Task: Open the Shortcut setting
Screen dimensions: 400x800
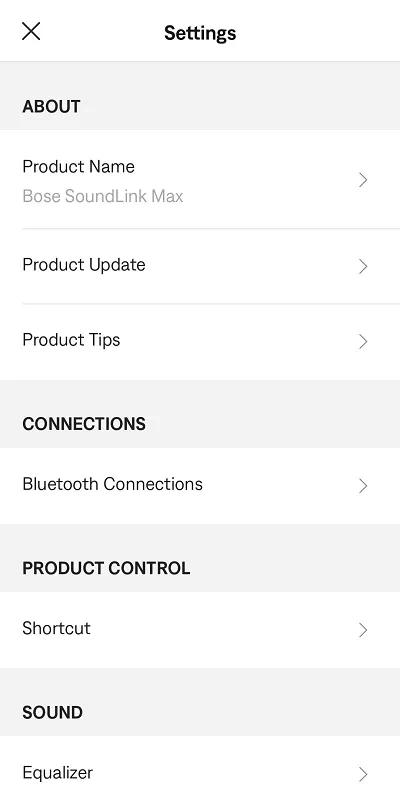Action: [200, 630]
